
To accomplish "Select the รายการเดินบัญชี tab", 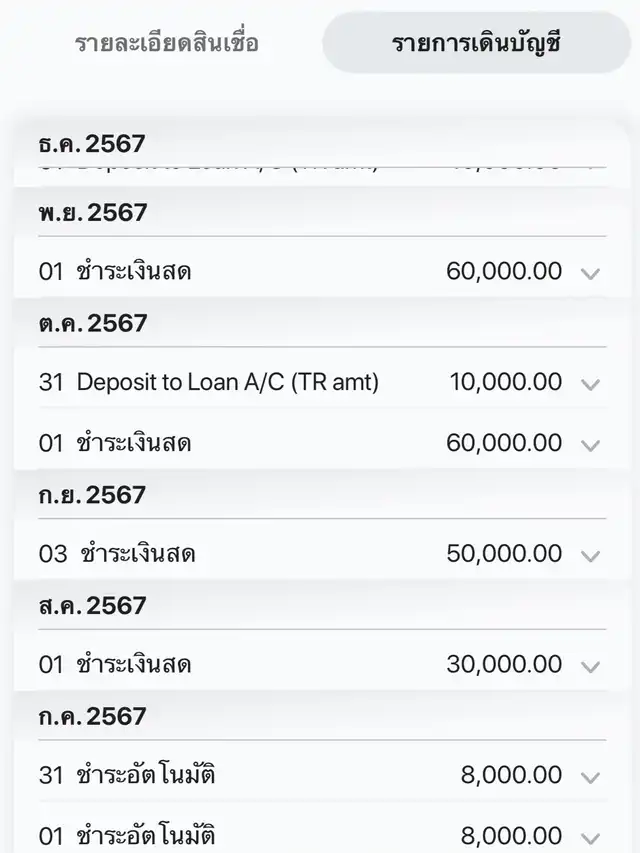I will pos(476,43).
